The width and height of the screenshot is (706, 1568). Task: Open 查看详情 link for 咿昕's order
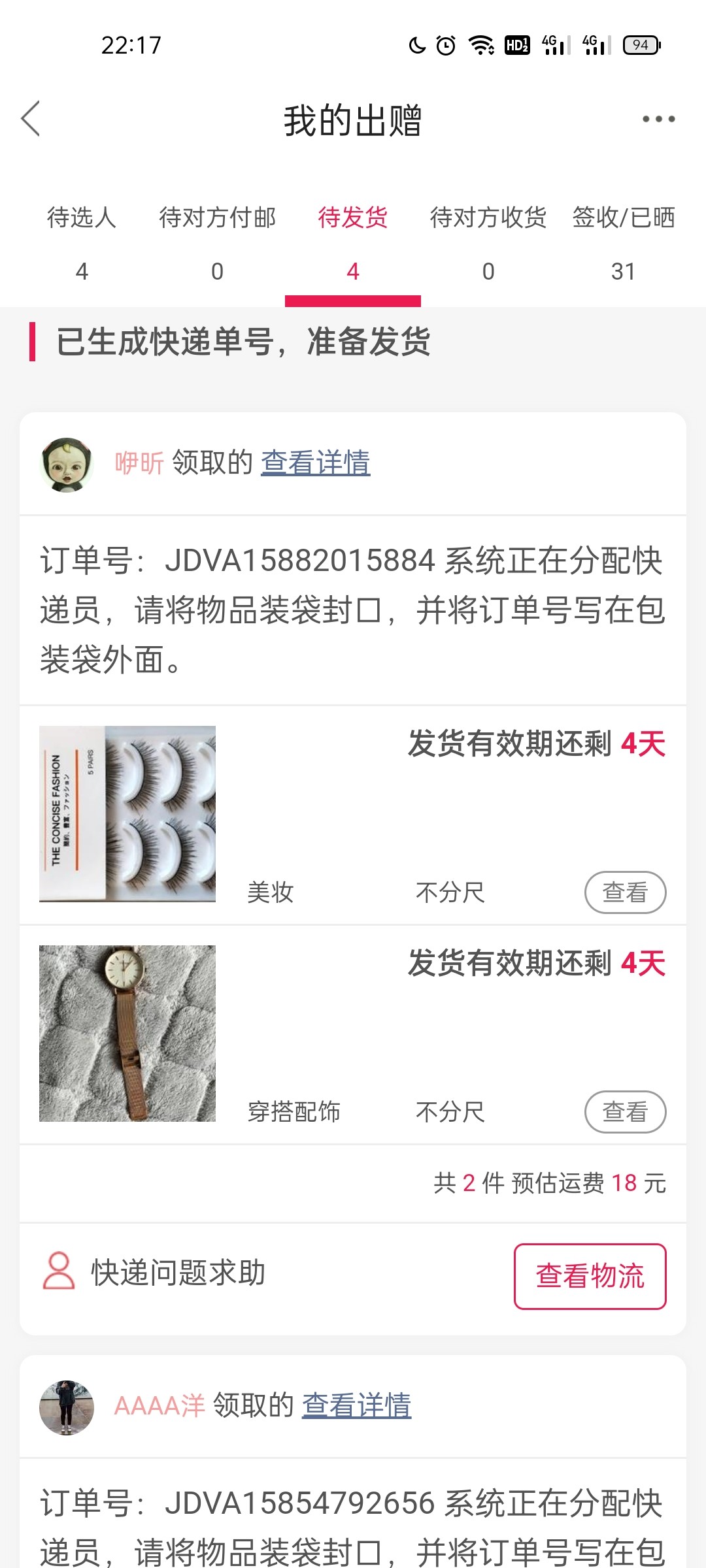point(316,463)
